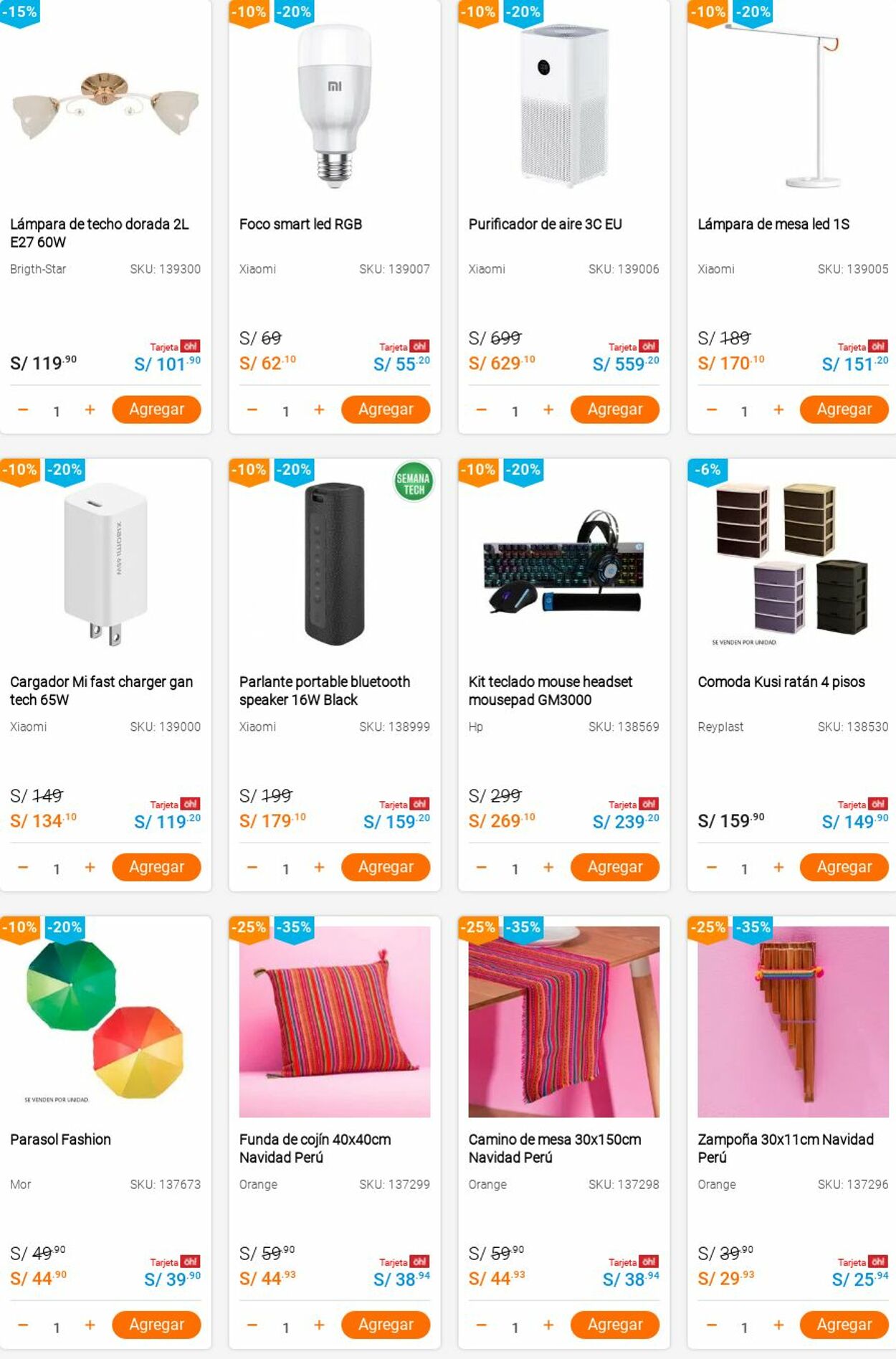Decrease quantity of Foco smart led RGB
The width and height of the screenshot is (896, 1359).
click(x=252, y=409)
